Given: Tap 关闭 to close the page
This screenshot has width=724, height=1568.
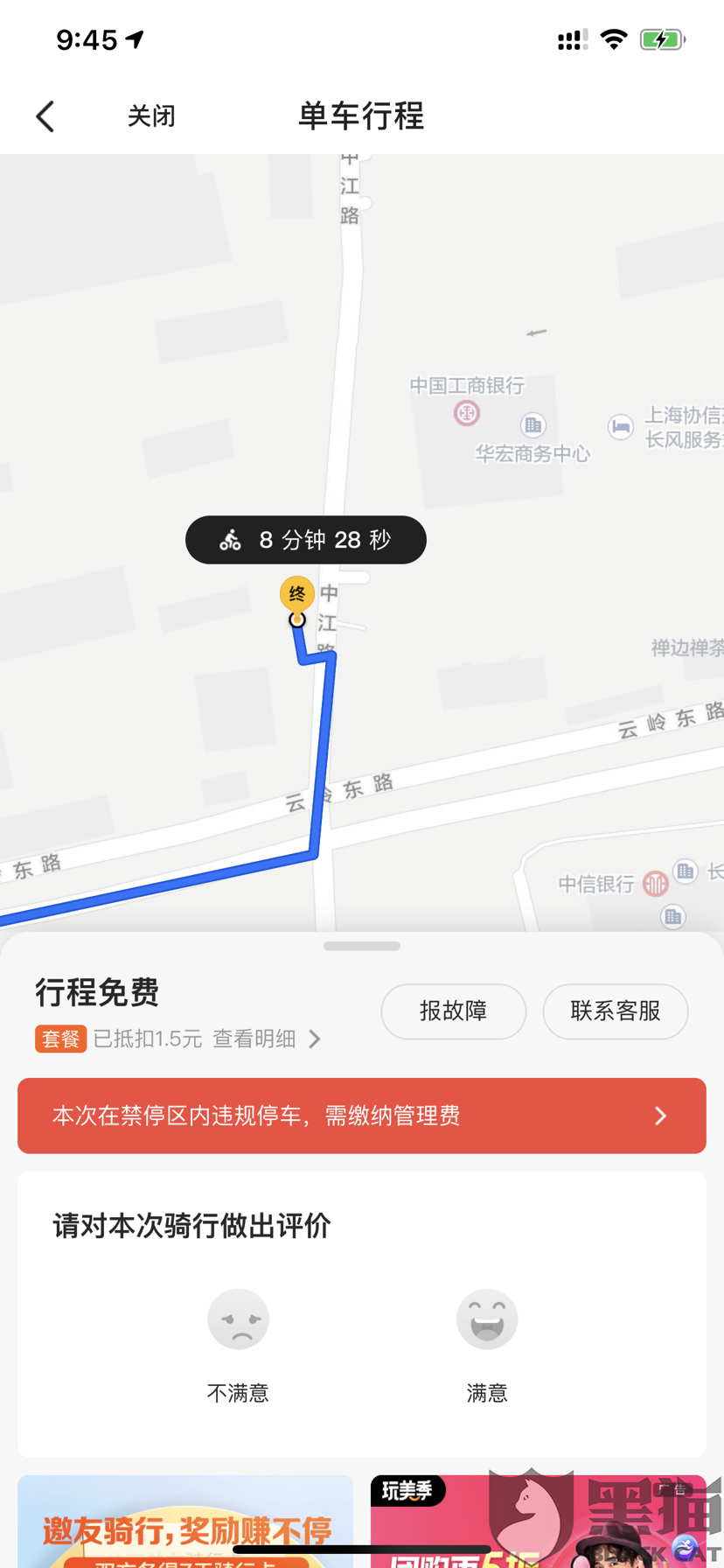Looking at the screenshot, I should click(151, 116).
